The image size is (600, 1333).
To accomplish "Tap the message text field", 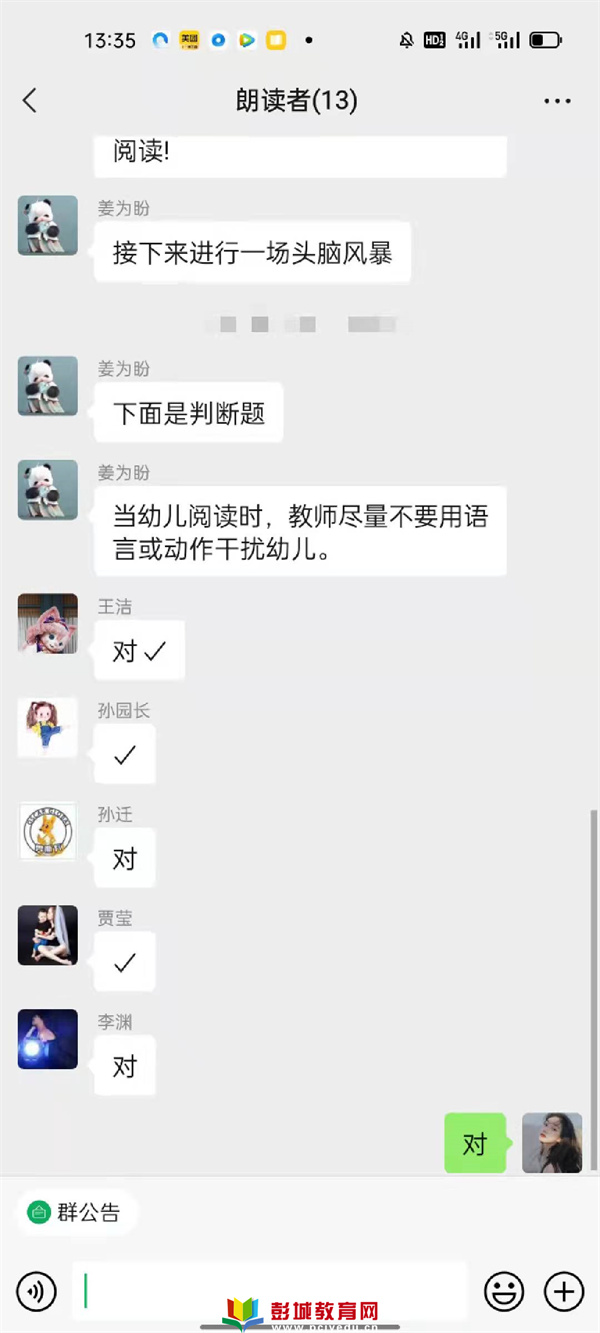I will 270,1291.
